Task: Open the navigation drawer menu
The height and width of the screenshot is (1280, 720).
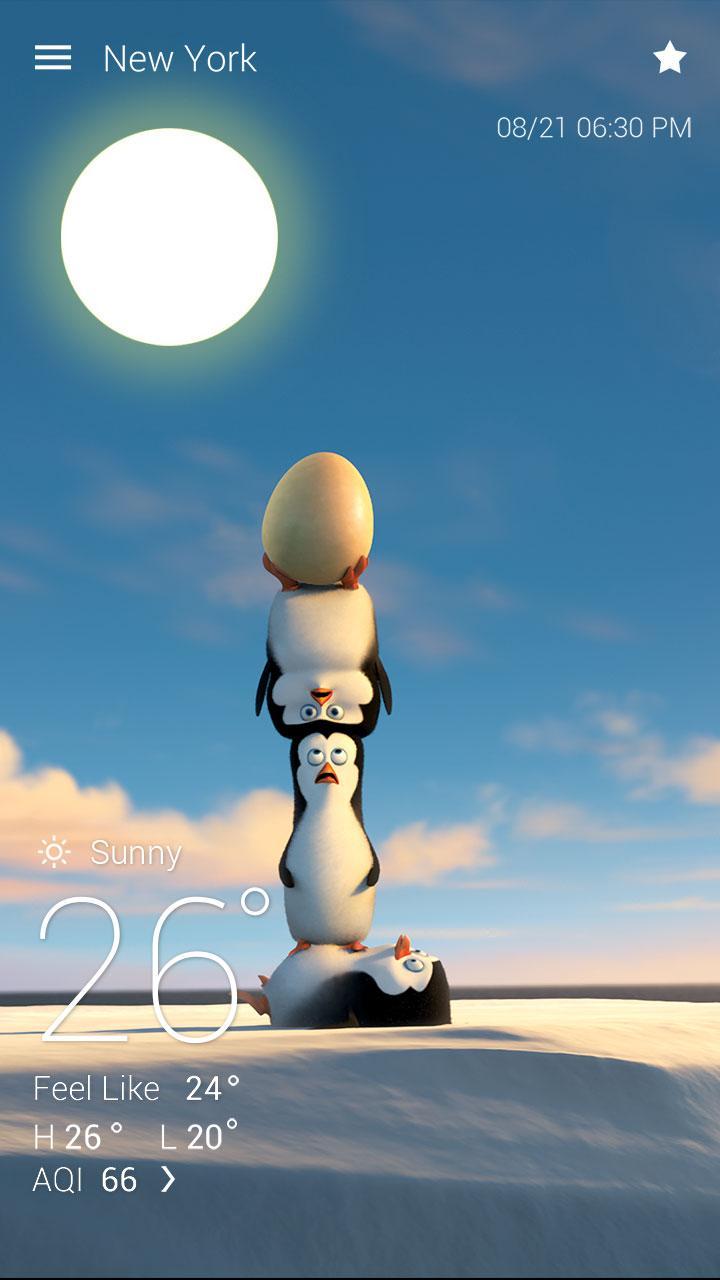Action: point(52,57)
